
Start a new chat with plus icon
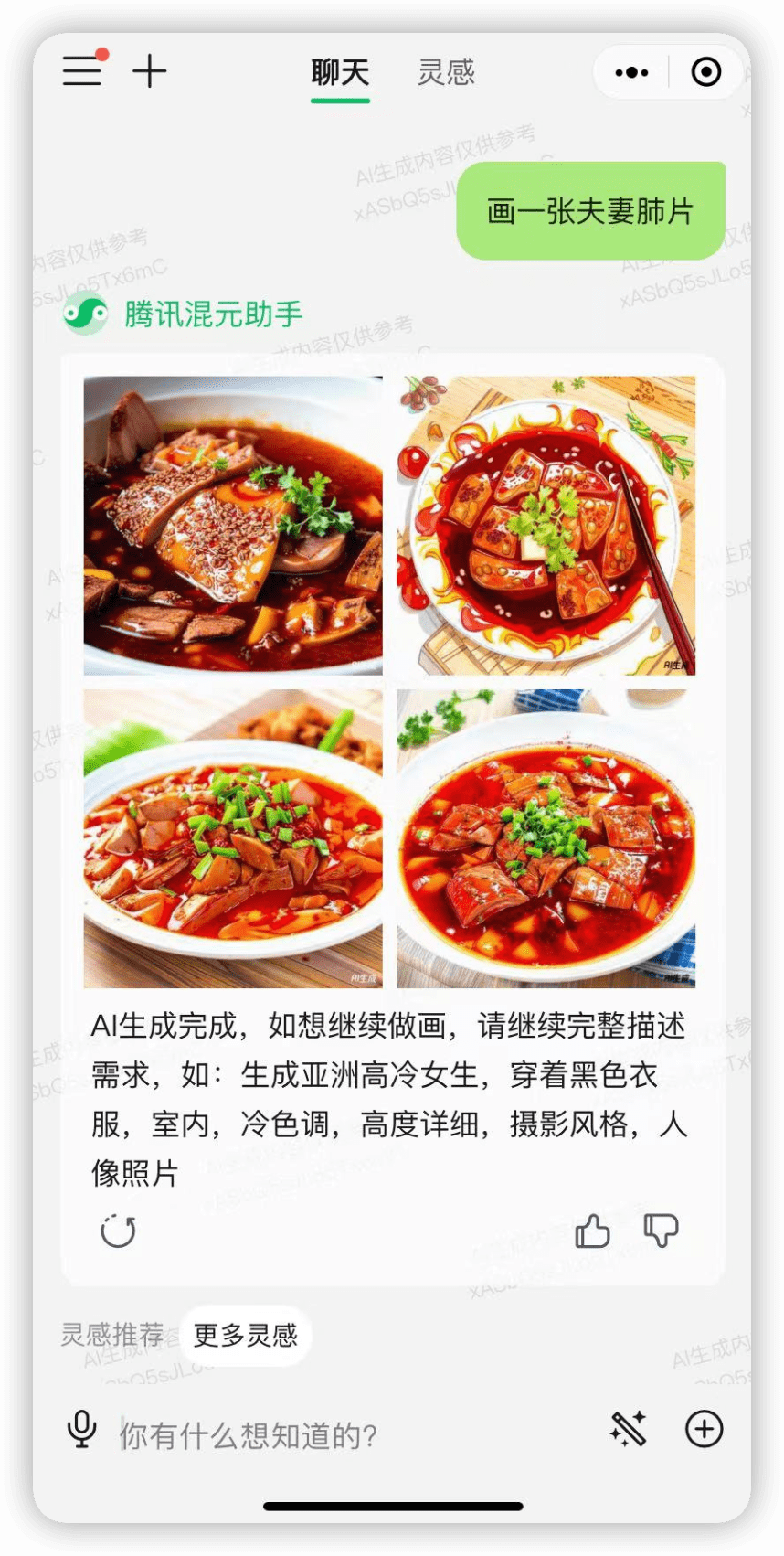150,71
